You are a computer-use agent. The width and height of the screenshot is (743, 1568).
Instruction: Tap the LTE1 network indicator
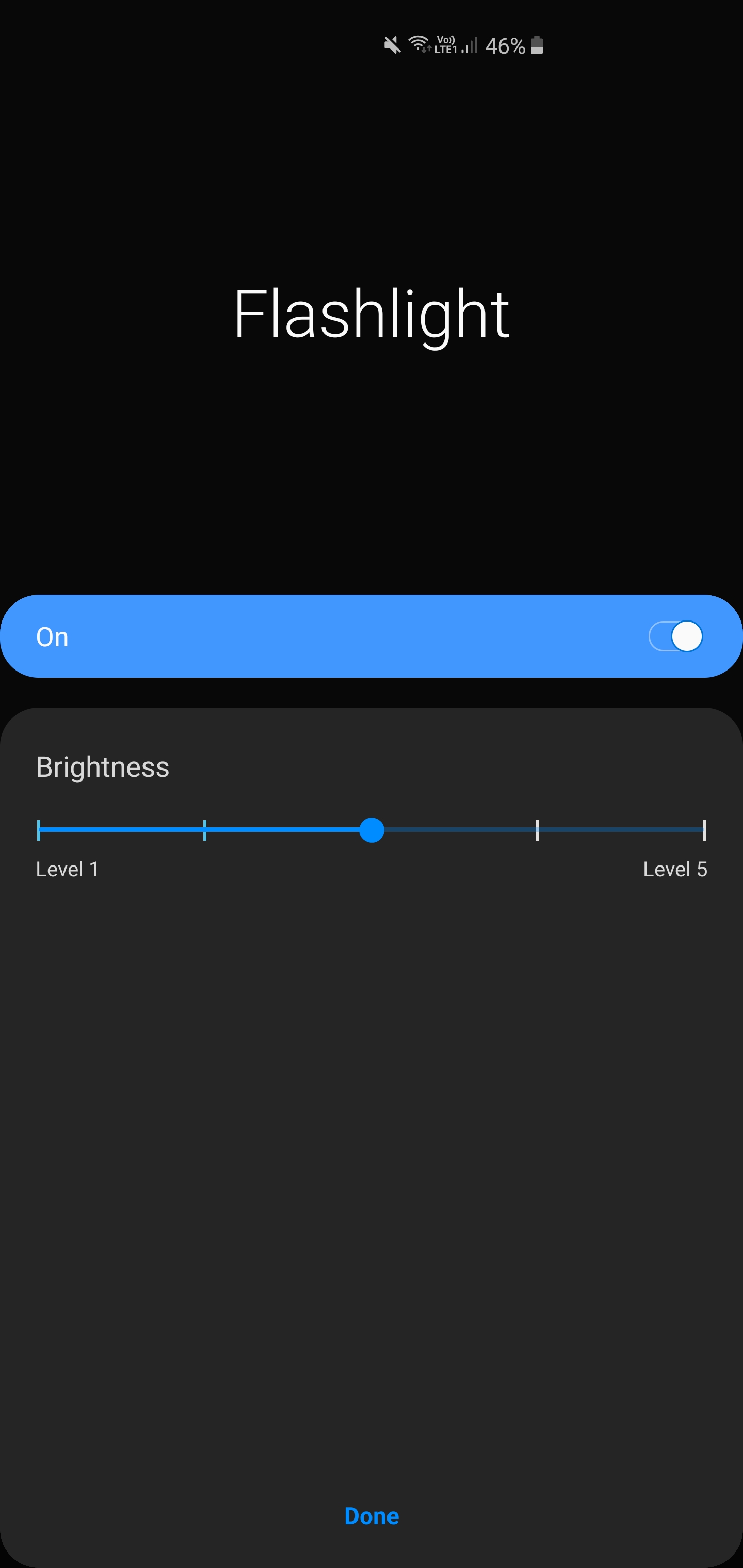(446, 51)
